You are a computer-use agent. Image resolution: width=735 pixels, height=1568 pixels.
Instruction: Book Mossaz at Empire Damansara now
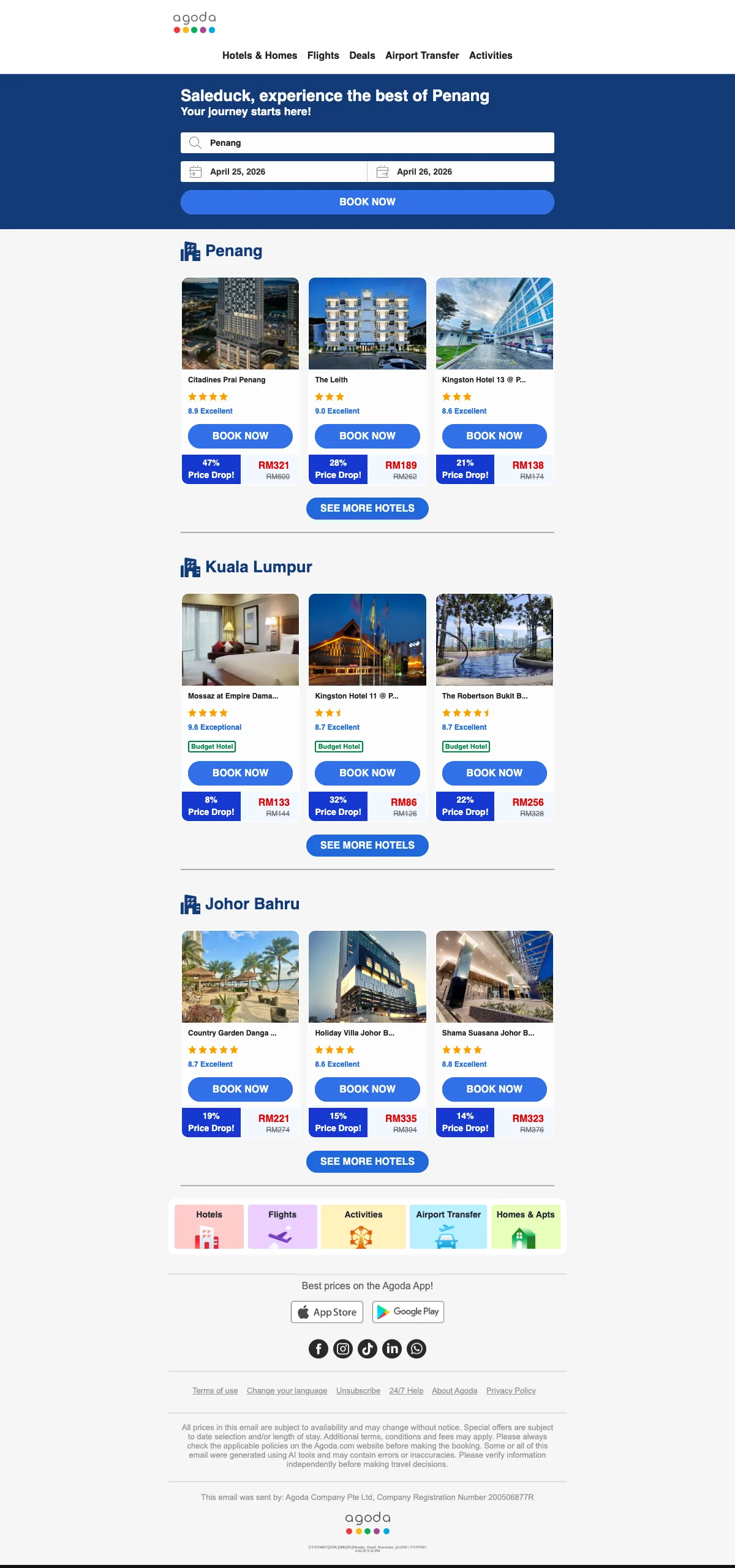[x=240, y=773]
